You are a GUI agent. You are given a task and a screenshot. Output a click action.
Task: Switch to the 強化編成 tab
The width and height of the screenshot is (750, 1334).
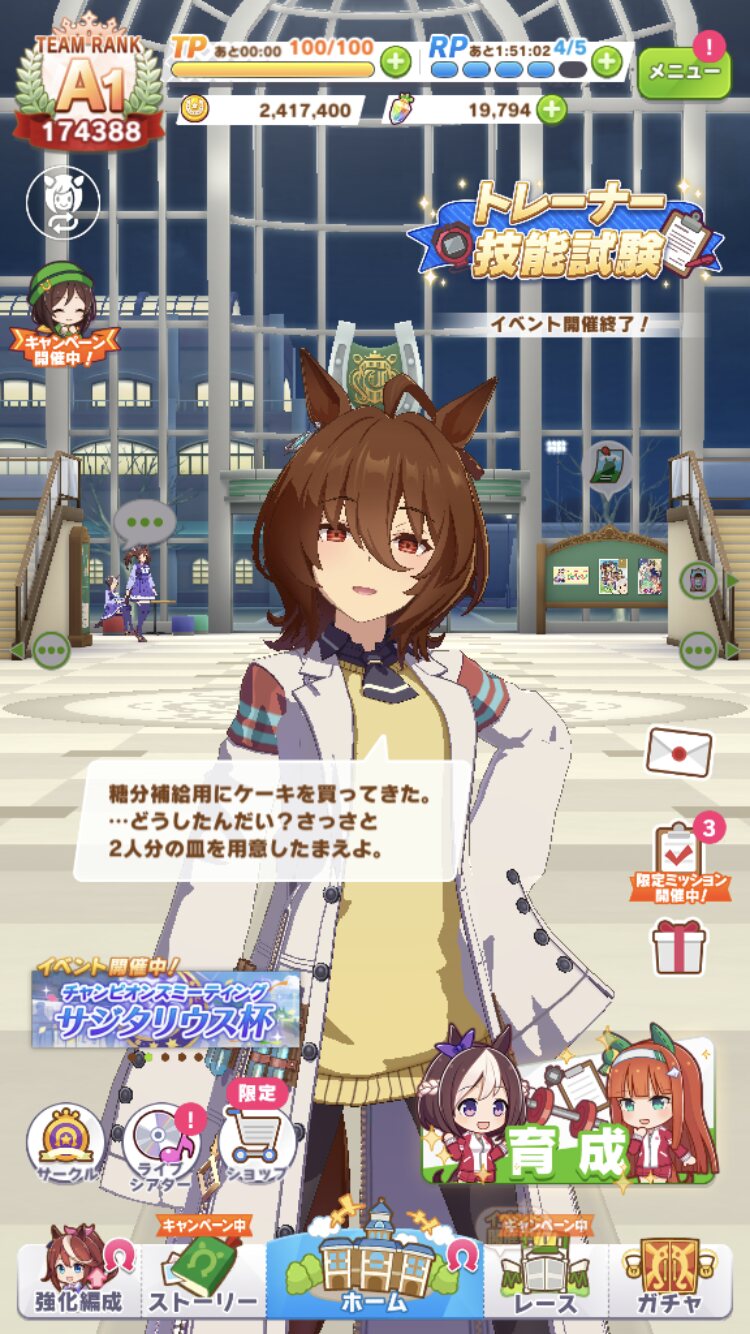click(79, 1280)
